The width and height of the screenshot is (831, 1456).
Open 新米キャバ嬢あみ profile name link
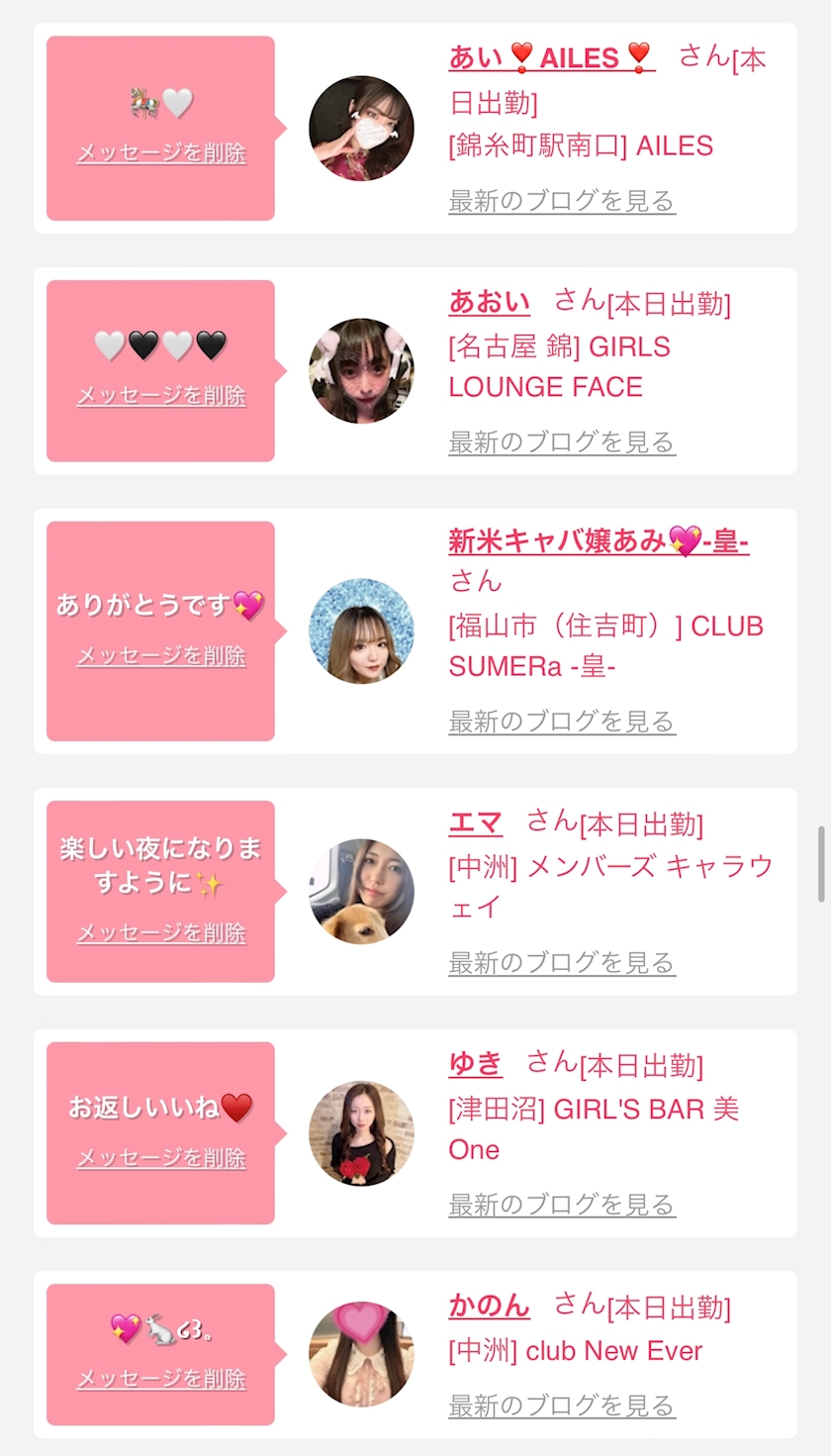[599, 540]
